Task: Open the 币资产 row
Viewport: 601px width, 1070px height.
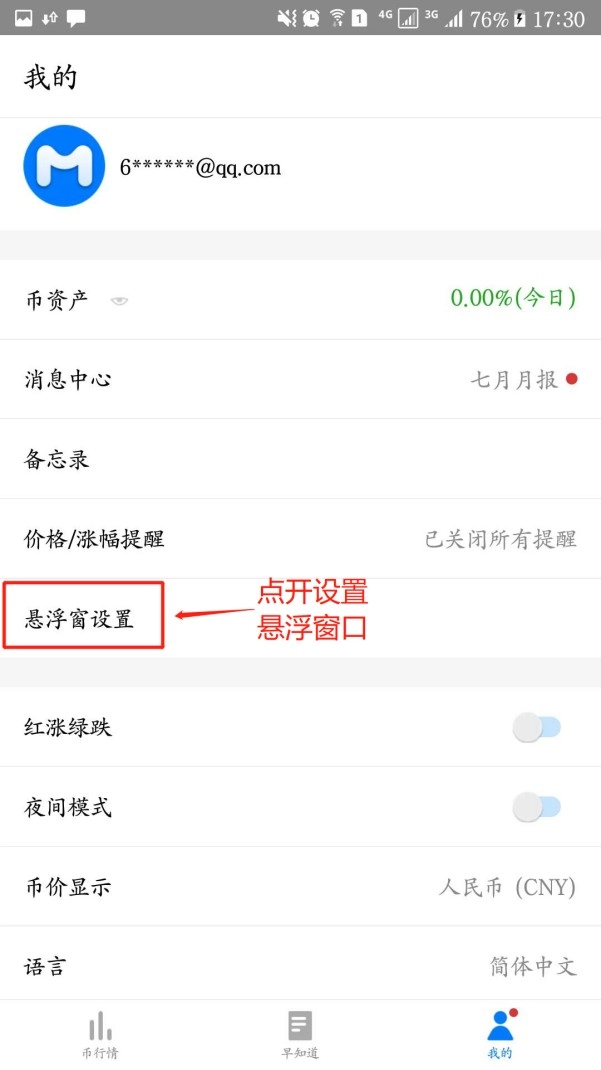Action: click(300, 299)
